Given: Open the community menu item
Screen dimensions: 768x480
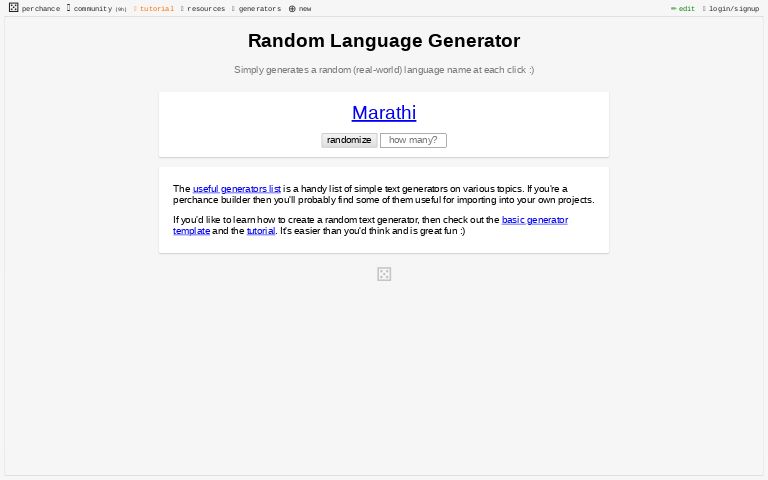Looking at the screenshot, I should tap(97, 8).
